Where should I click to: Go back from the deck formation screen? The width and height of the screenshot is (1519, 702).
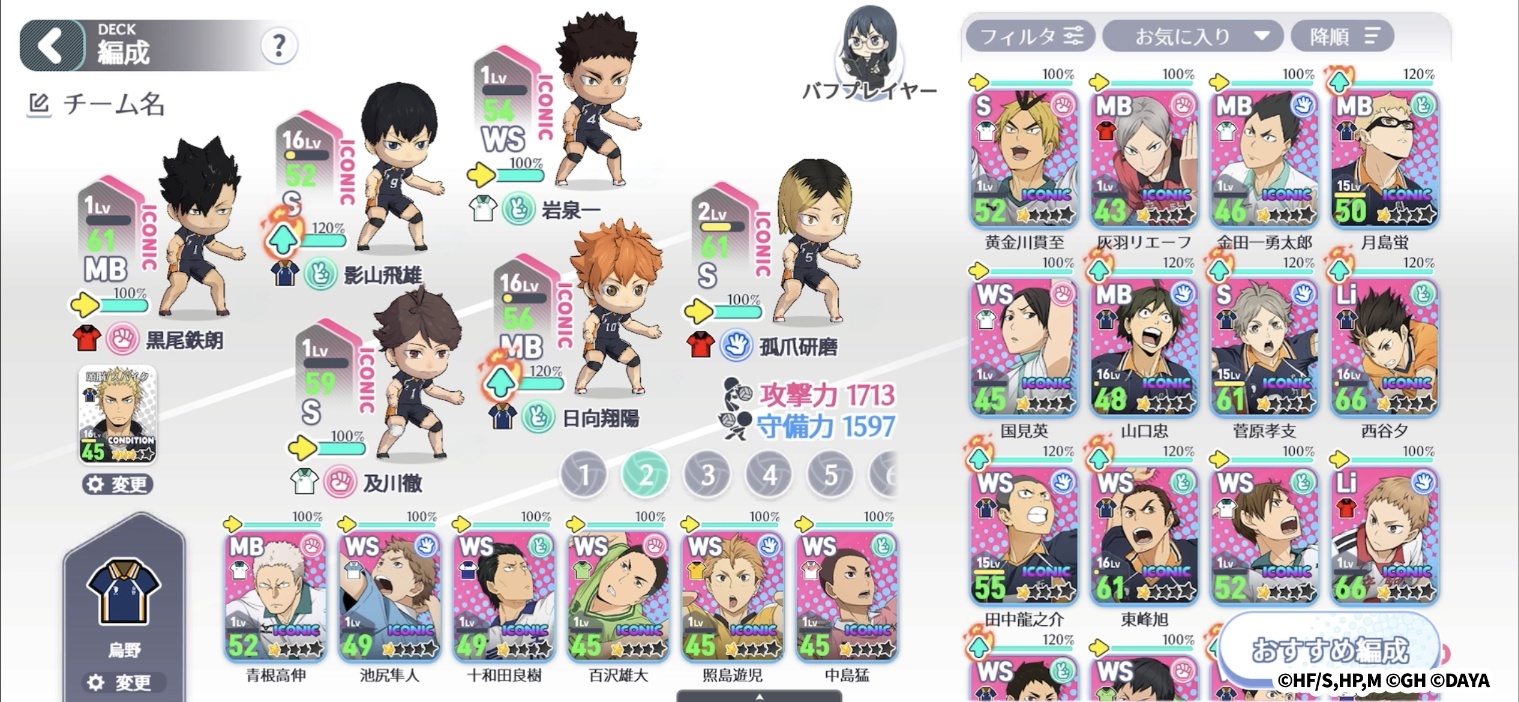coord(51,46)
